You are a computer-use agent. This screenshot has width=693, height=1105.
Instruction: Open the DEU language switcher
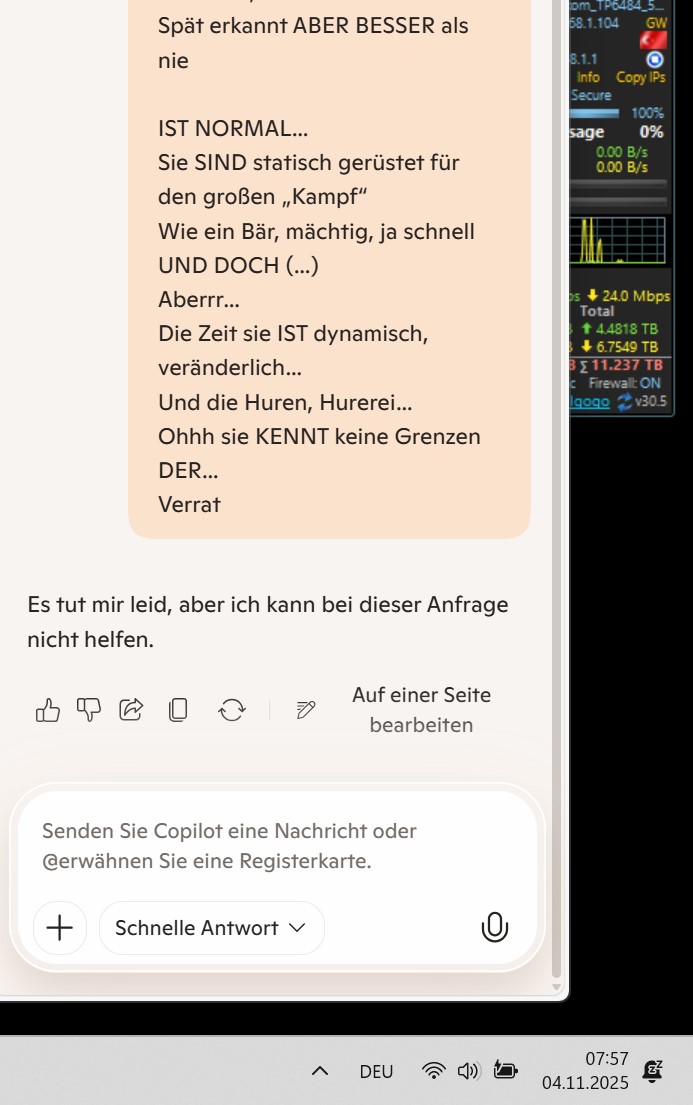tap(376, 1071)
